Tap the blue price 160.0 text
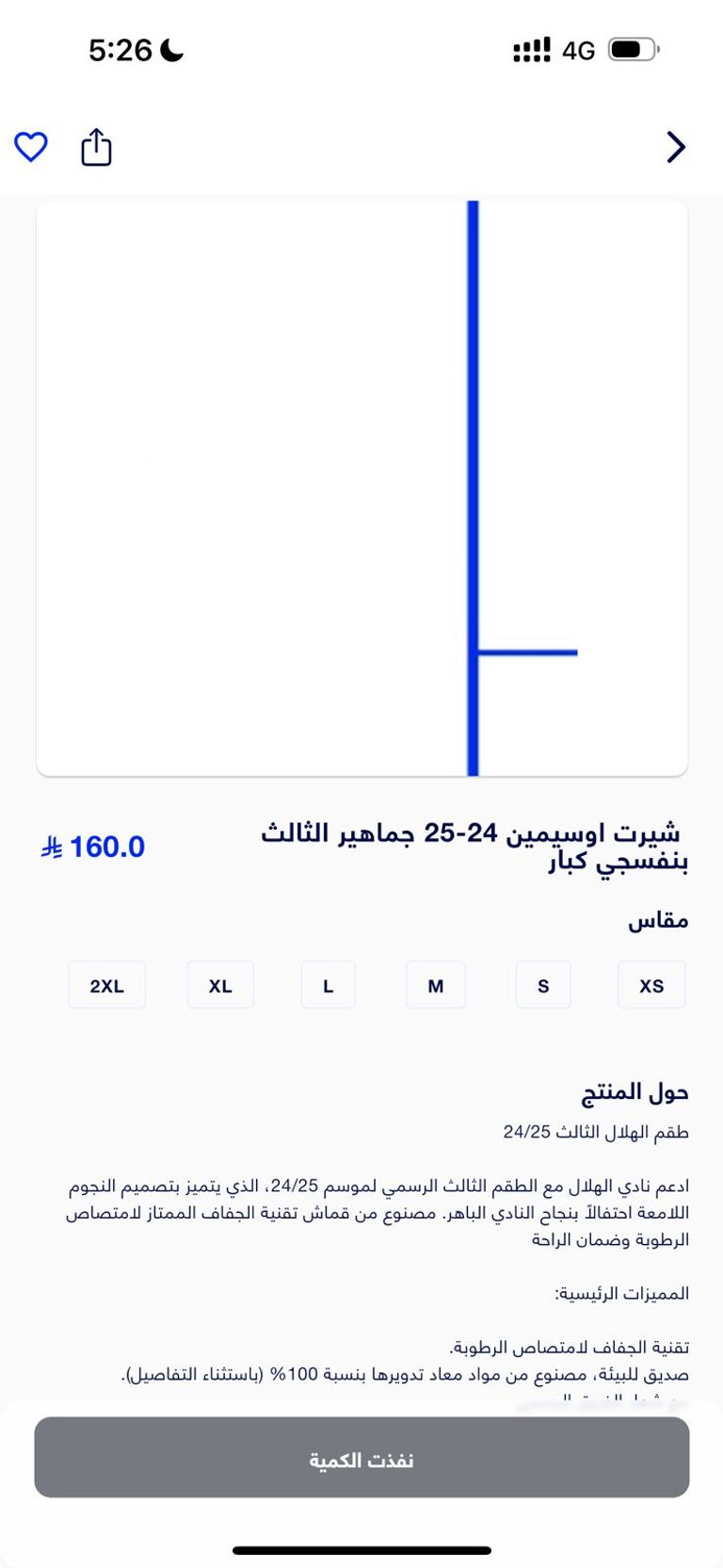This screenshot has width=723, height=1568. pos(95,847)
